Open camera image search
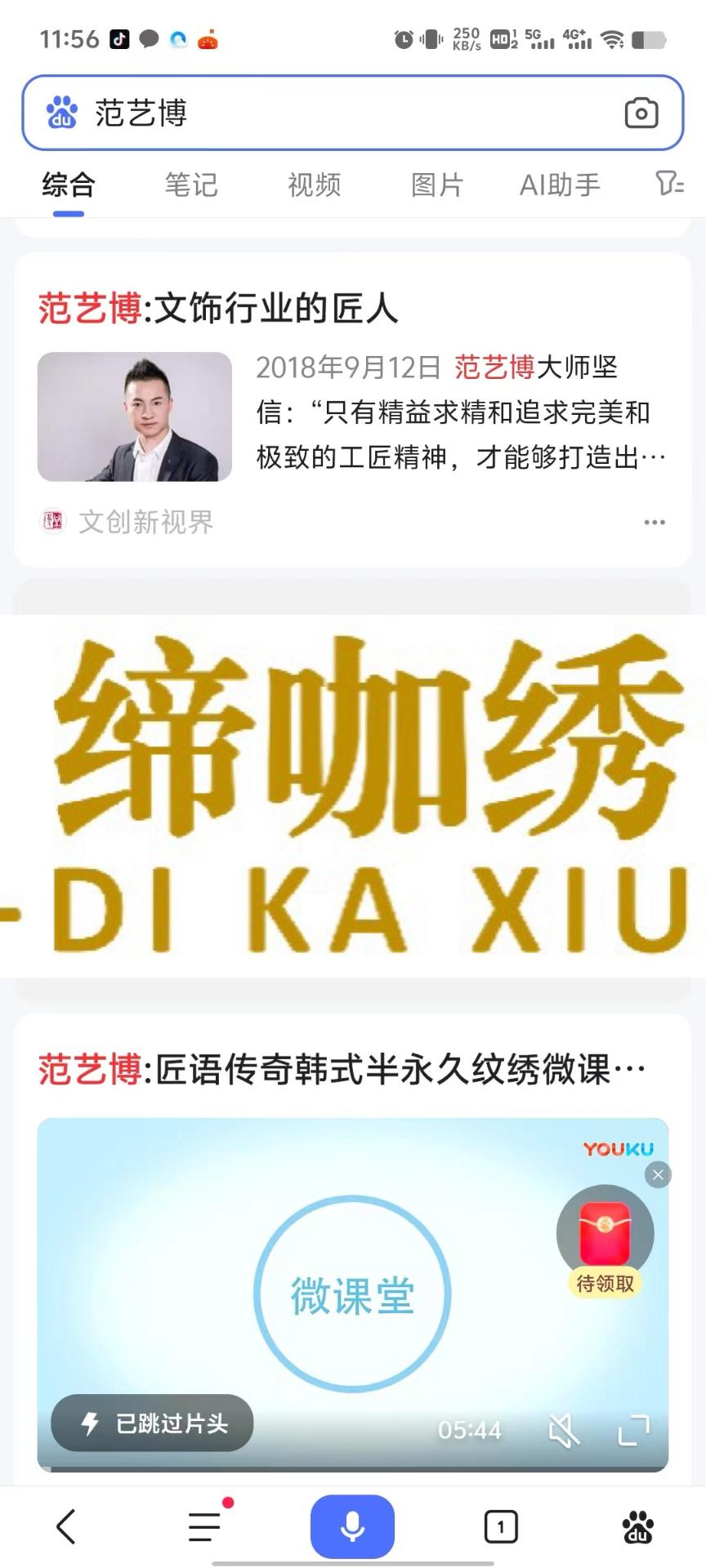The height and width of the screenshot is (1568, 706). pos(641,113)
